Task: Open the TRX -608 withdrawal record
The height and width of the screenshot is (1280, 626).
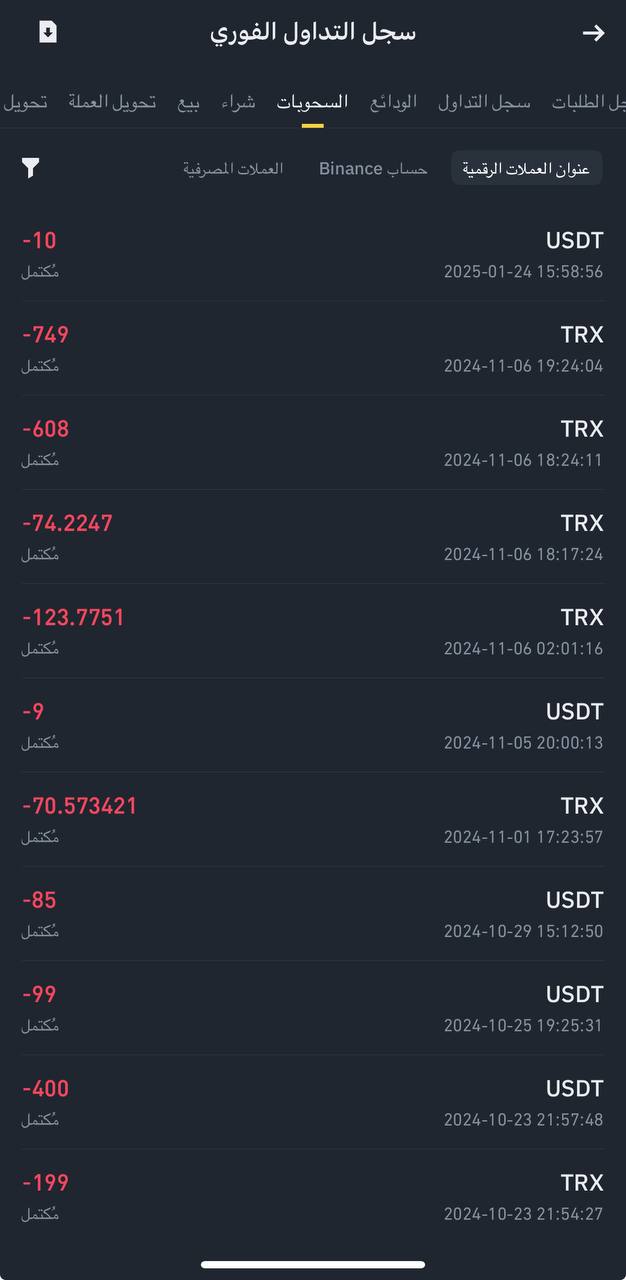Action: [313, 443]
